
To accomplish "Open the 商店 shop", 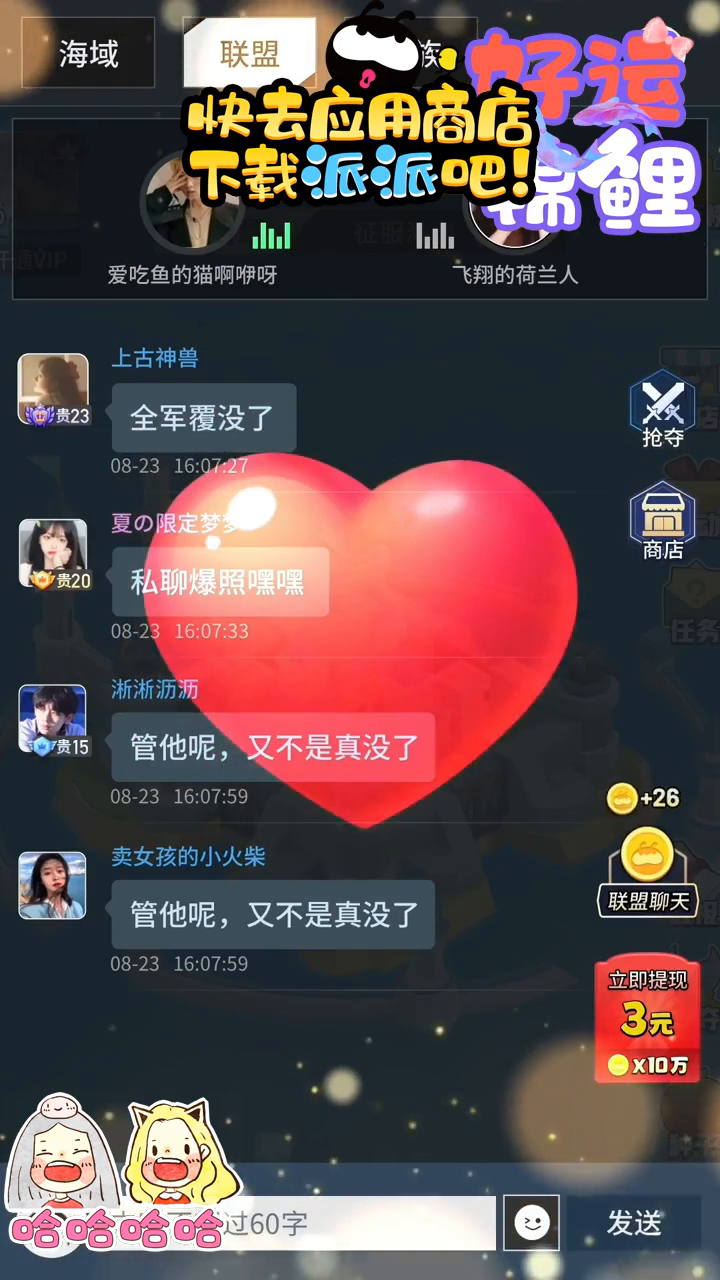I will [662, 522].
